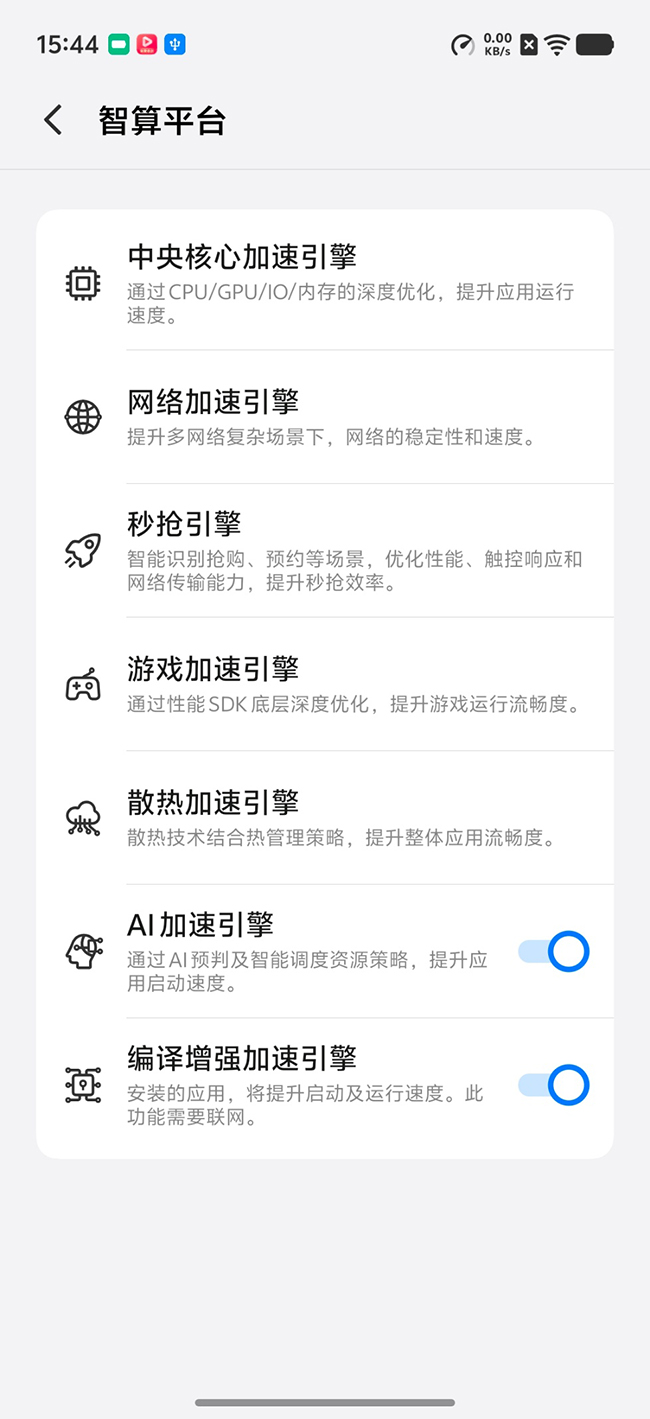Turn off the AI 加速引擎 switch
This screenshot has height=1419, width=650.
553,951
